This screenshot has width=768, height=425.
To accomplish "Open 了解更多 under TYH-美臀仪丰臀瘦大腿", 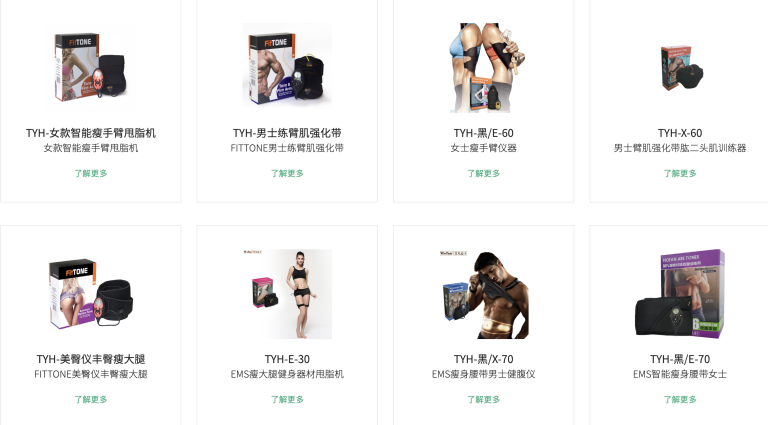I will pos(91,399).
